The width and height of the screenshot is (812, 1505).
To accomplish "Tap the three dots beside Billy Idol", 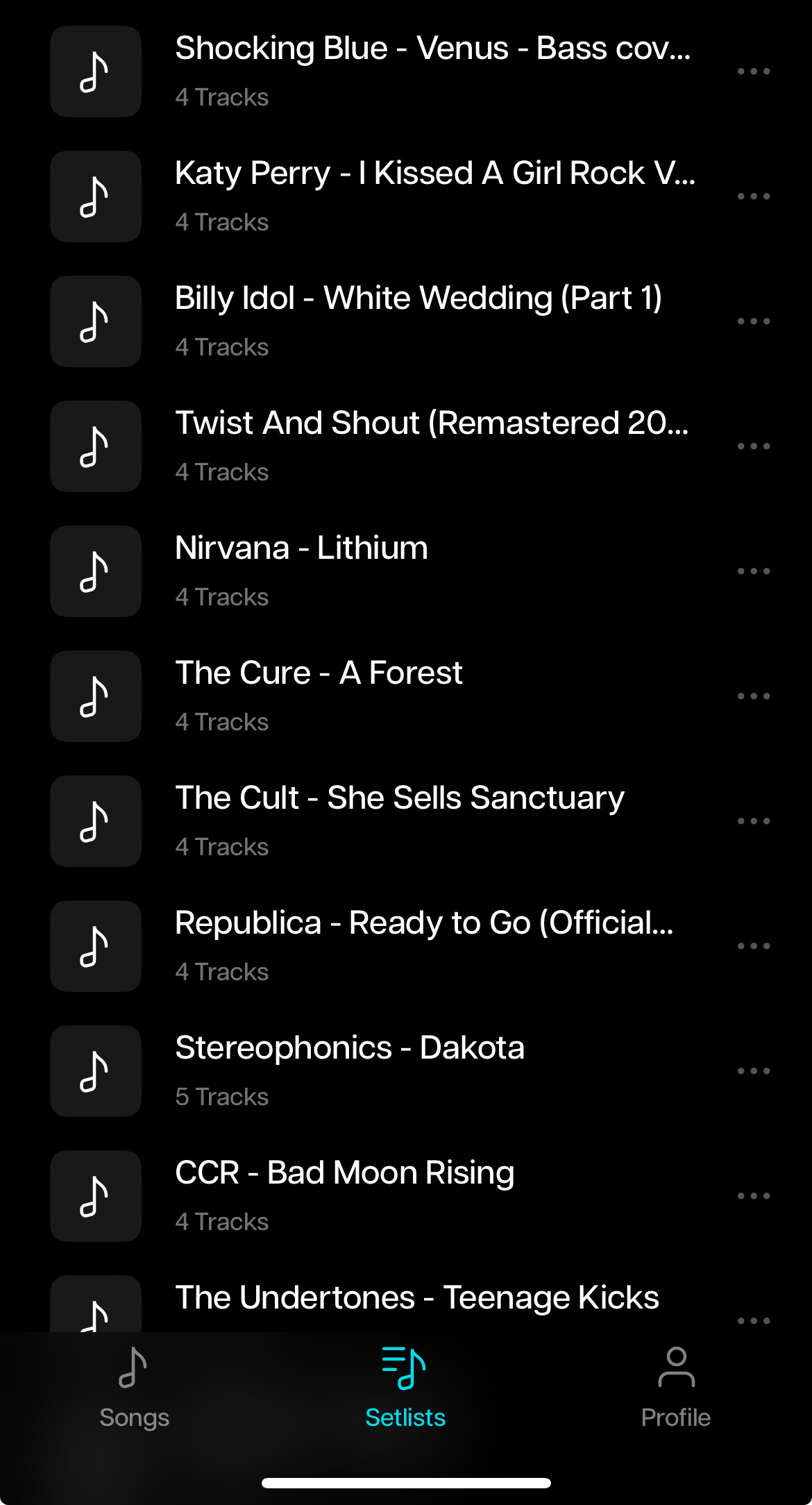I will [x=754, y=321].
